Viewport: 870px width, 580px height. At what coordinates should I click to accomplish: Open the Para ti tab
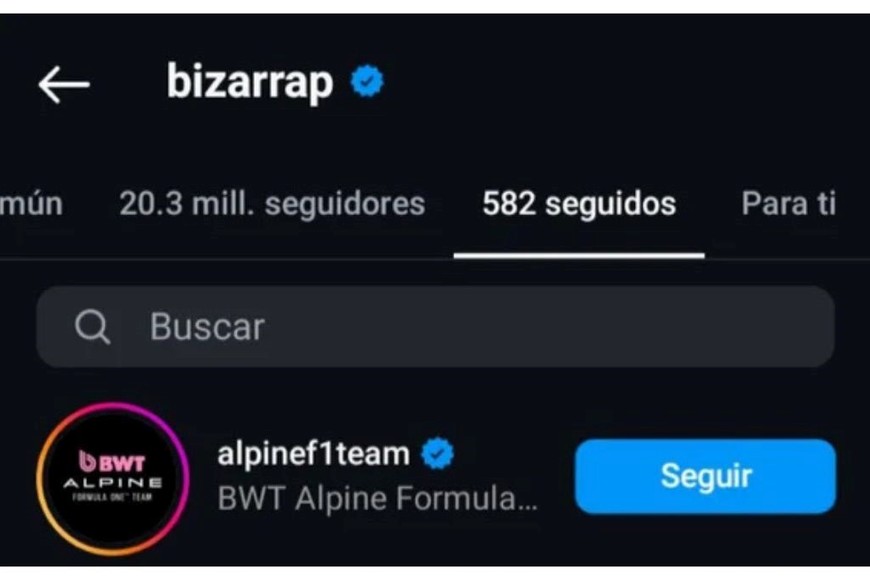[x=788, y=204]
